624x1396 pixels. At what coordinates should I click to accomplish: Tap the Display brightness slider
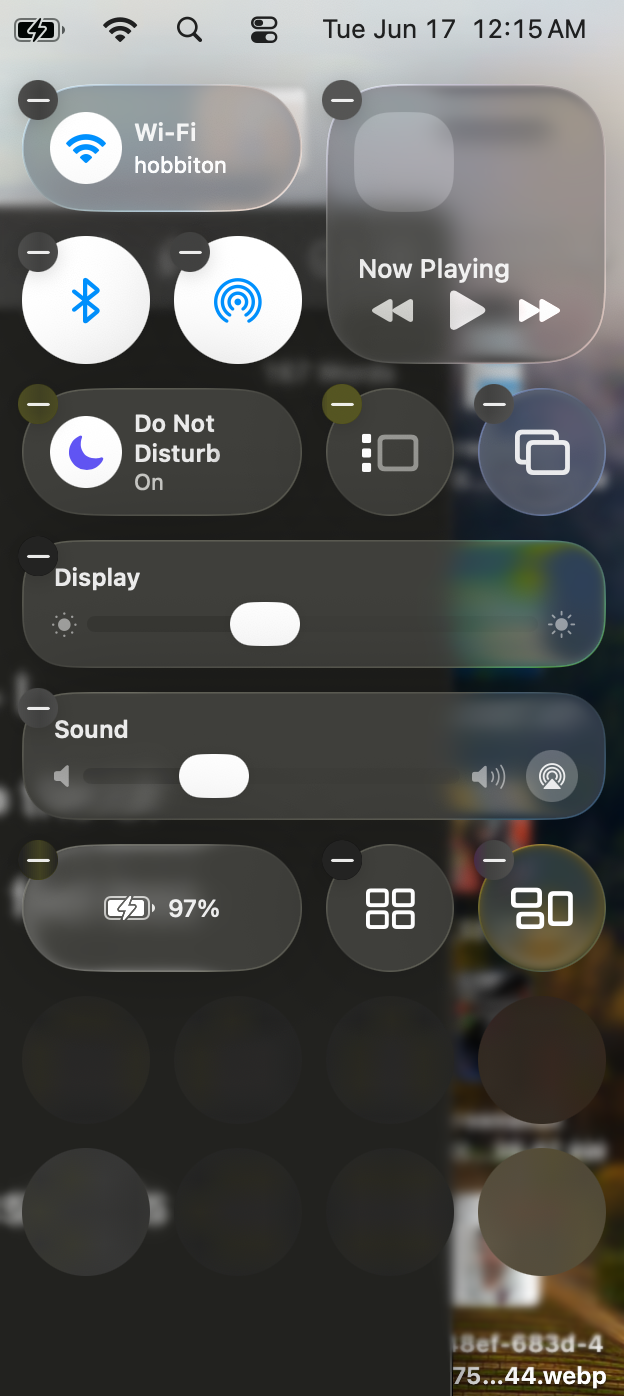click(x=314, y=626)
